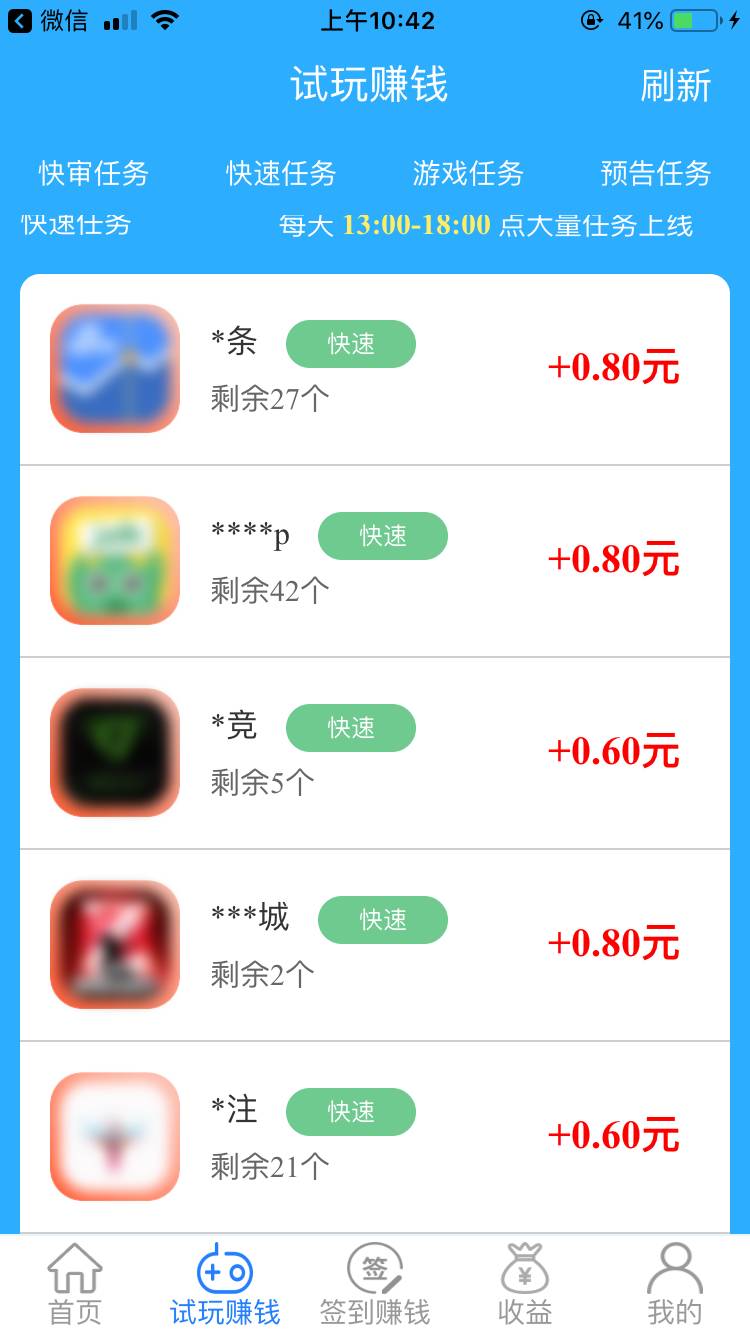Viewport: 750px width, 1334px height.
Task: Select the 快速任务 tab
Action: point(281,173)
